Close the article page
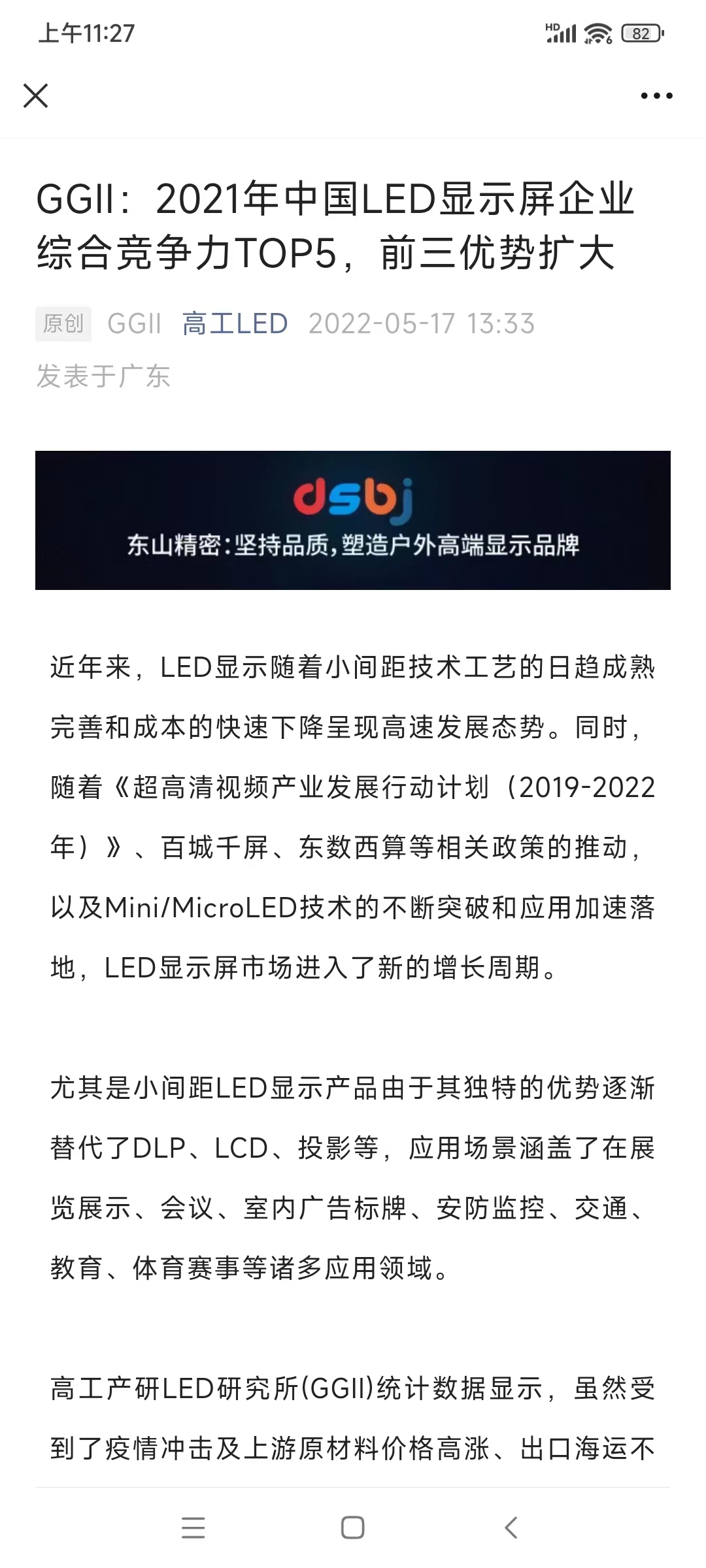Screen dimensions: 706x1568 pyautogui.click(x=36, y=96)
